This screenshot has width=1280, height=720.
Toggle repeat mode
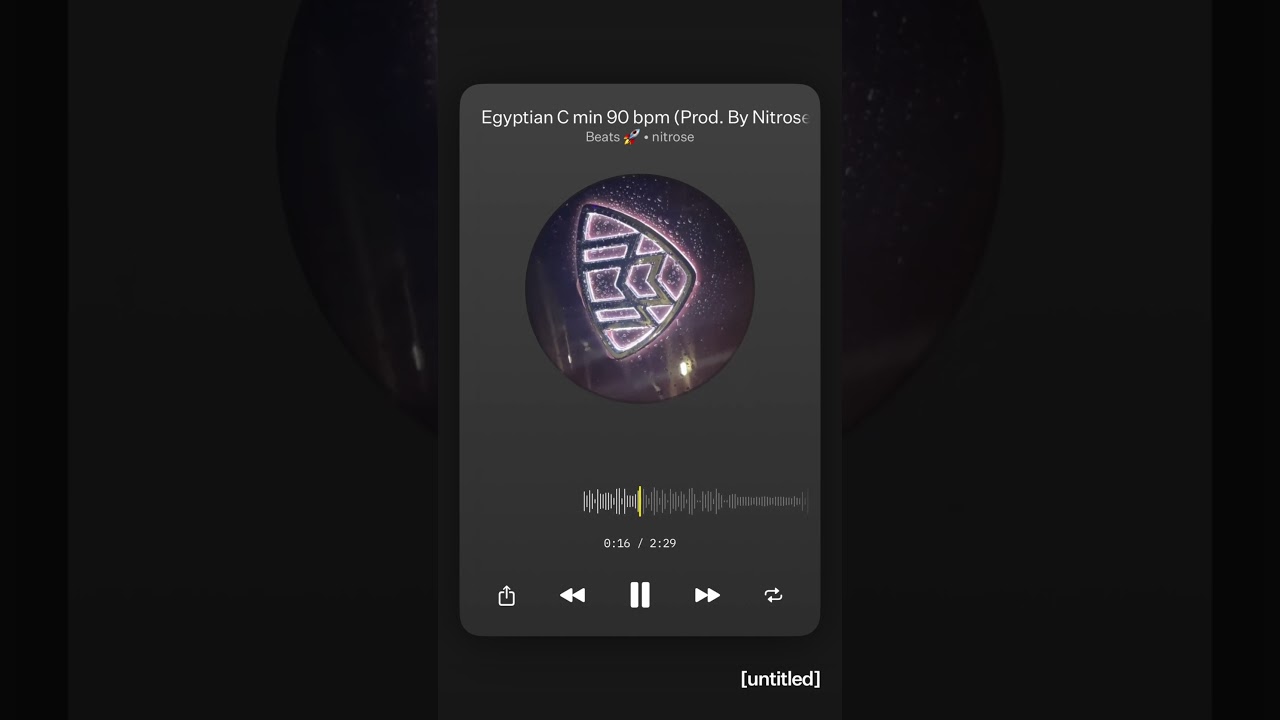coord(773,596)
